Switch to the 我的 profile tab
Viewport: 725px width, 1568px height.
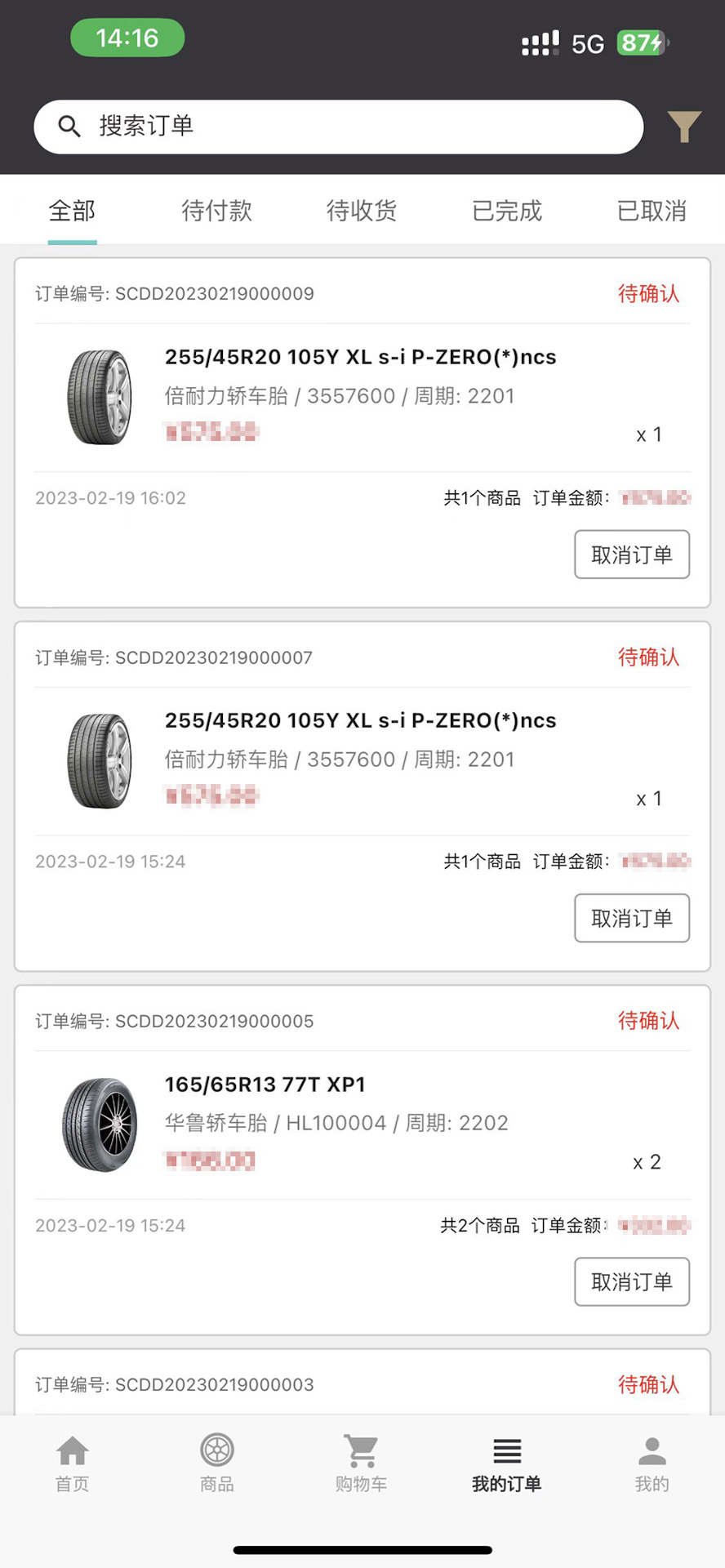pyautogui.click(x=652, y=1463)
